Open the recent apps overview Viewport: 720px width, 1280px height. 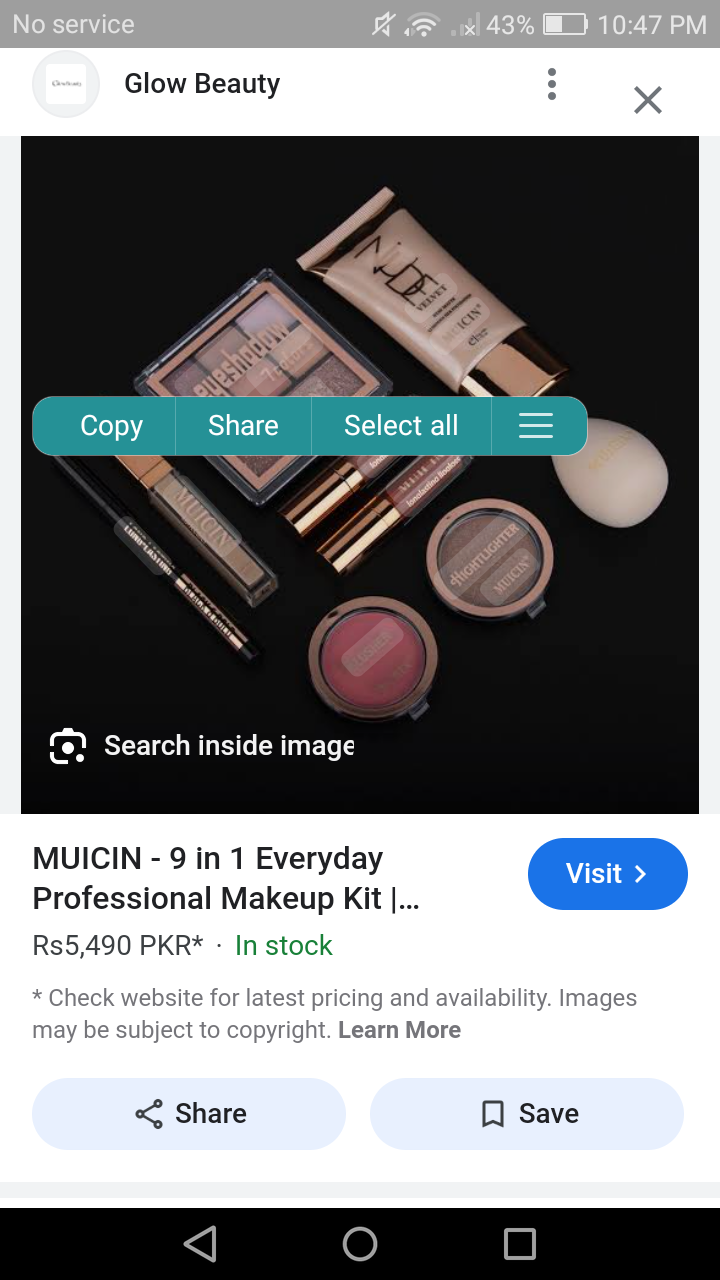coord(520,1244)
